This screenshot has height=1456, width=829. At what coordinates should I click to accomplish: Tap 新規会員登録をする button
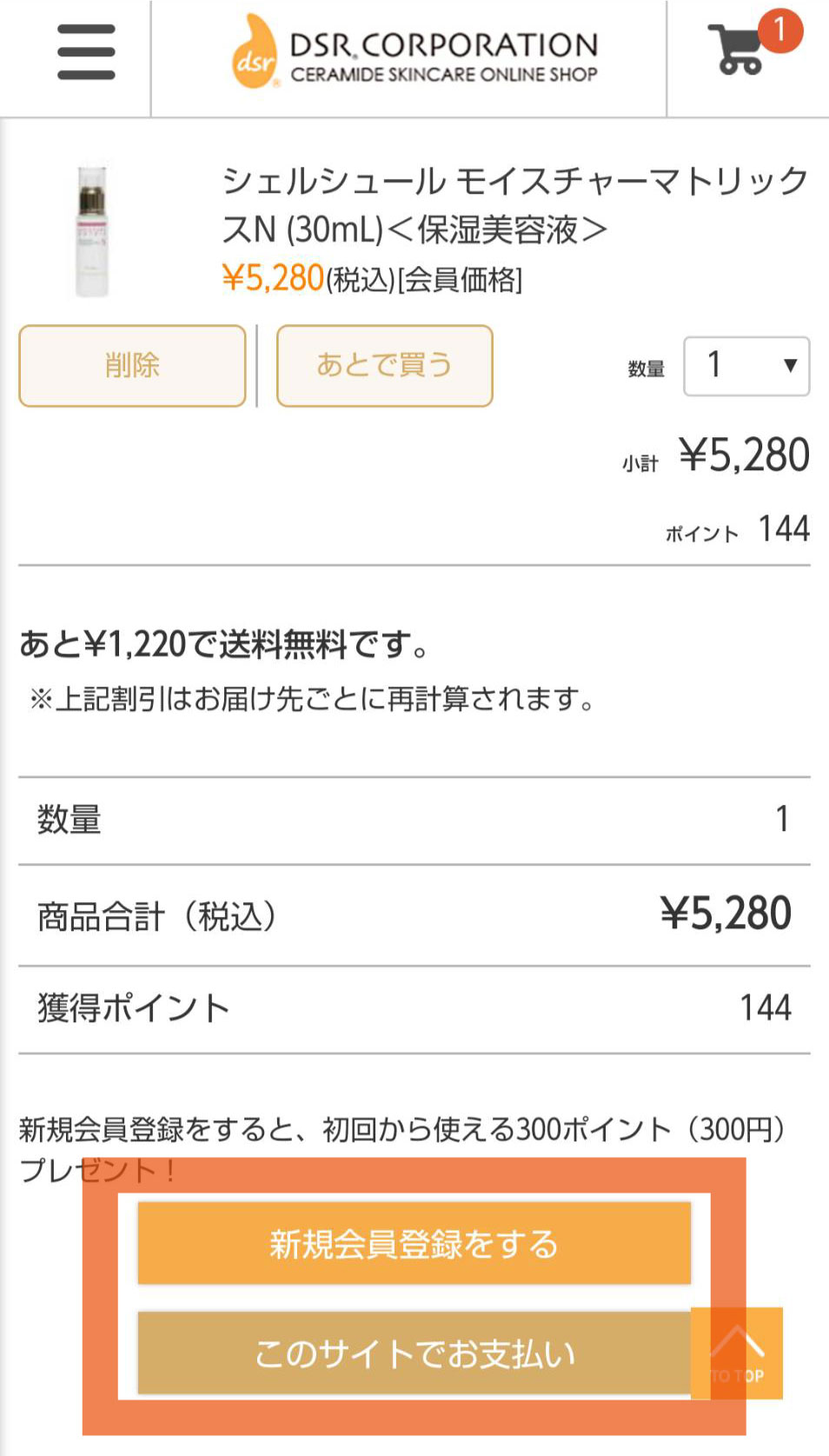[414, 1244]
